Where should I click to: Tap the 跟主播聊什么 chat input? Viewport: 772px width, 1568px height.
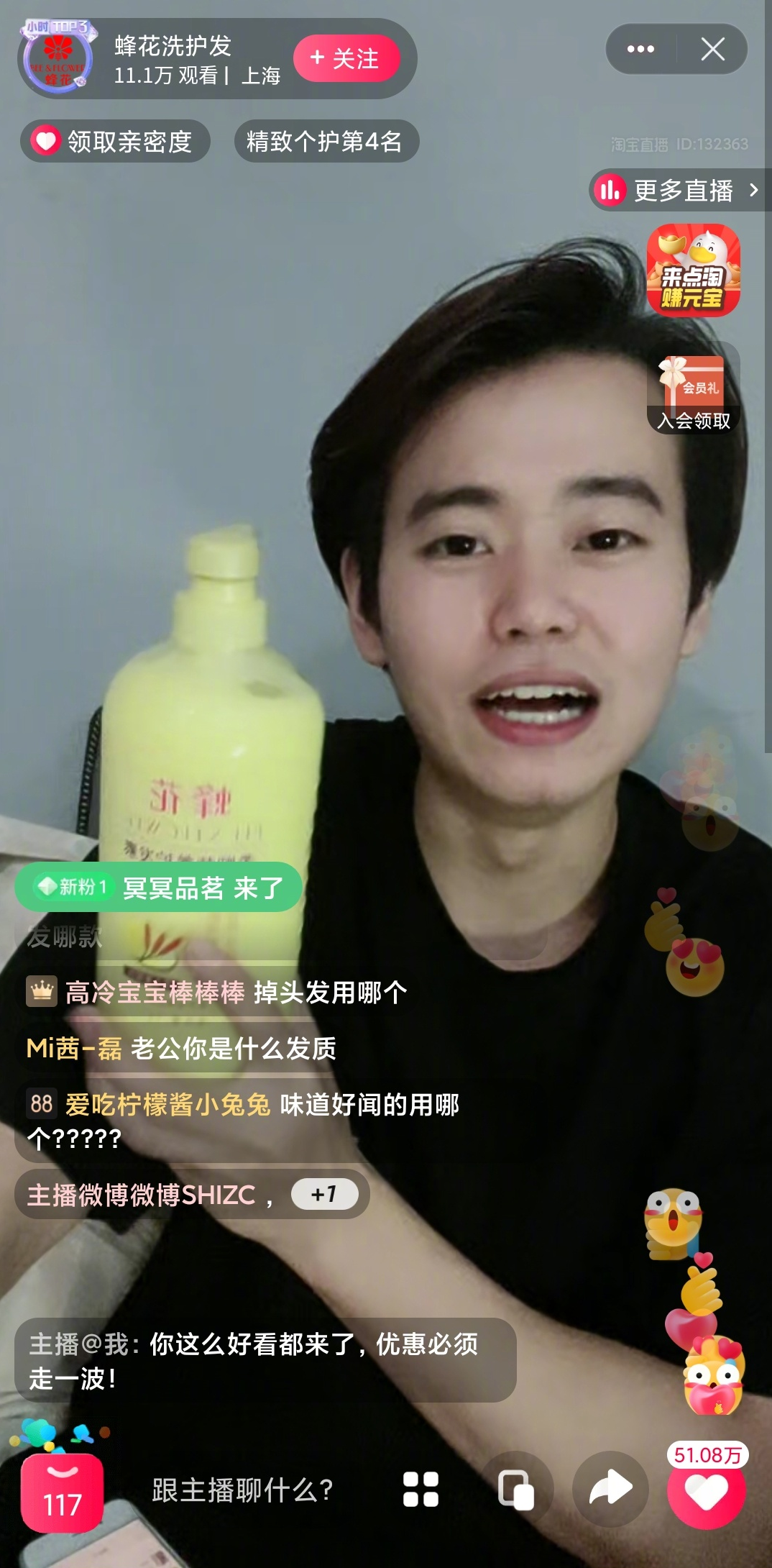click(242, 1490)
